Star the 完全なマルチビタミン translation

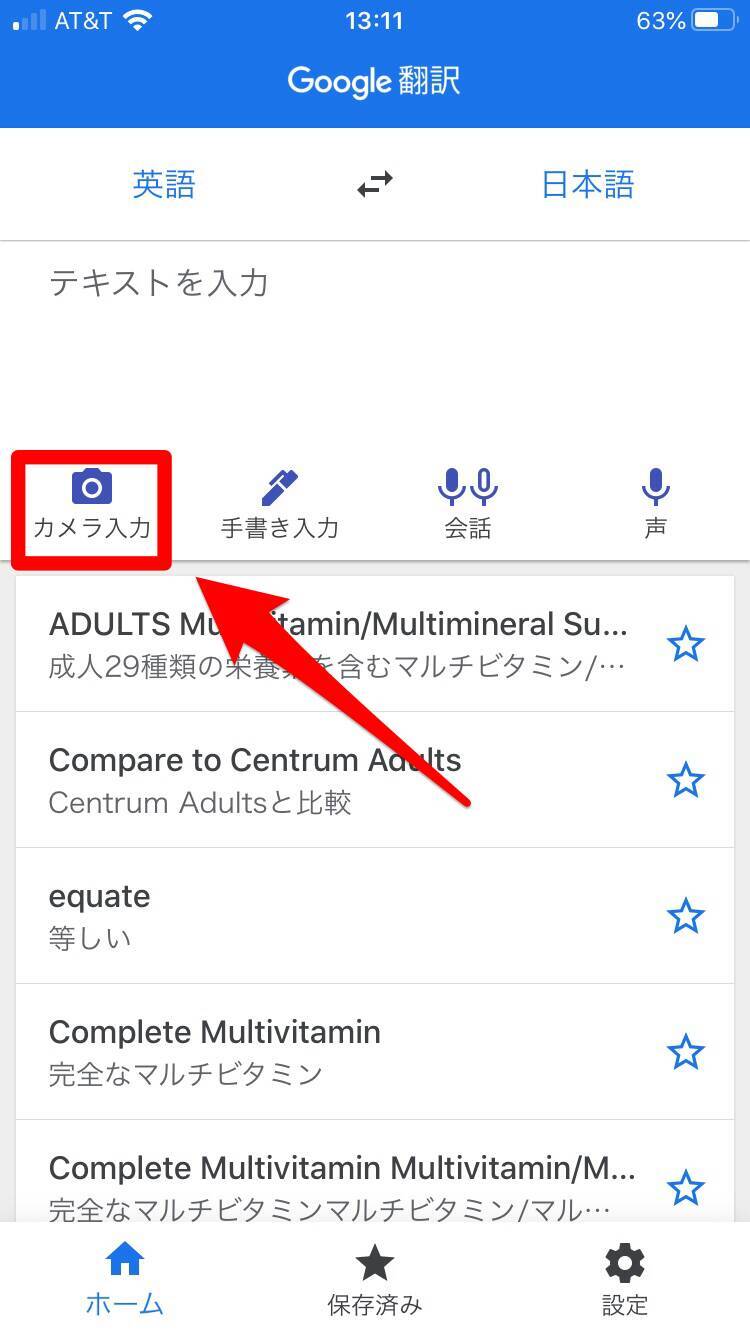(685, 1052)
